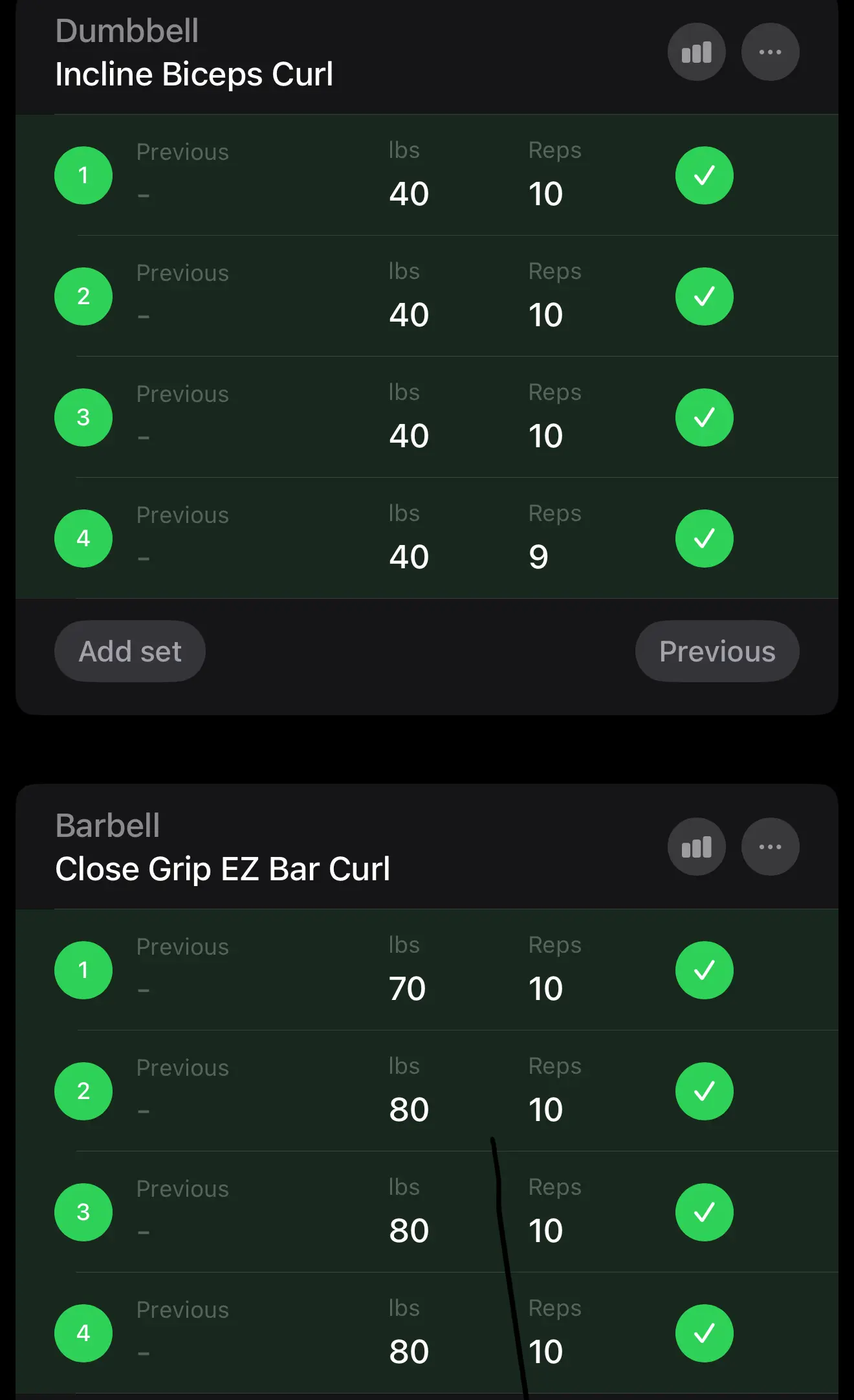Add set to Incline Biceps Curl
The width and height of the screenshot is (854, 1400).
coord(130,651)
